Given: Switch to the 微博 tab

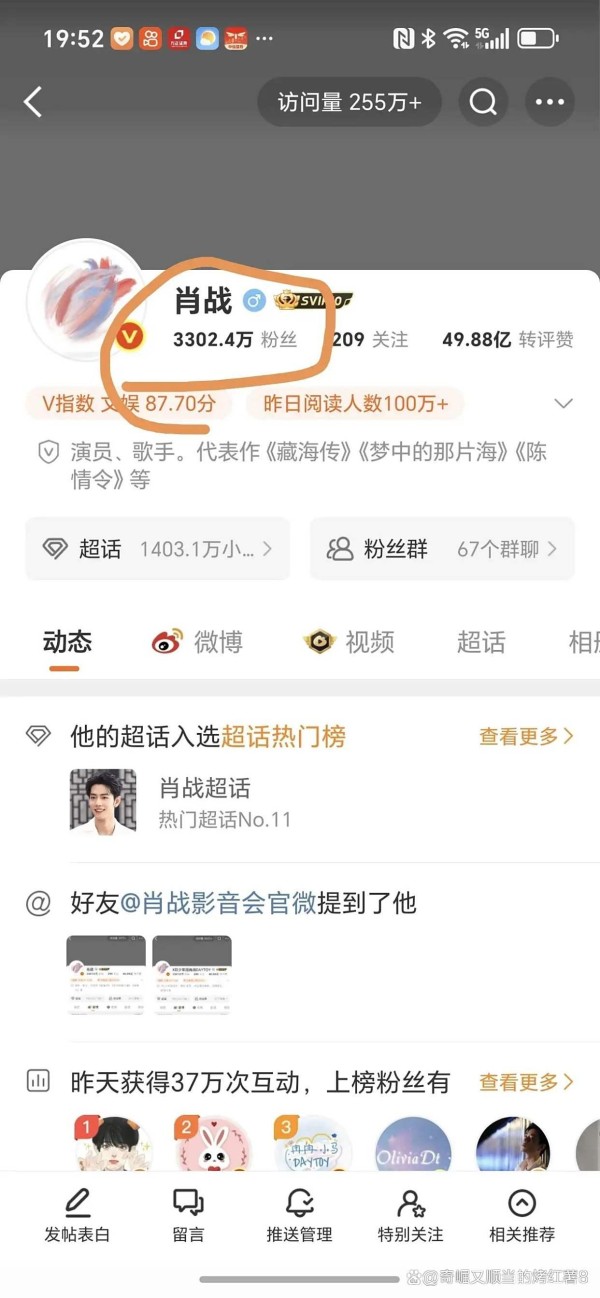Looking at the screenshot, I should click(197, 642).
